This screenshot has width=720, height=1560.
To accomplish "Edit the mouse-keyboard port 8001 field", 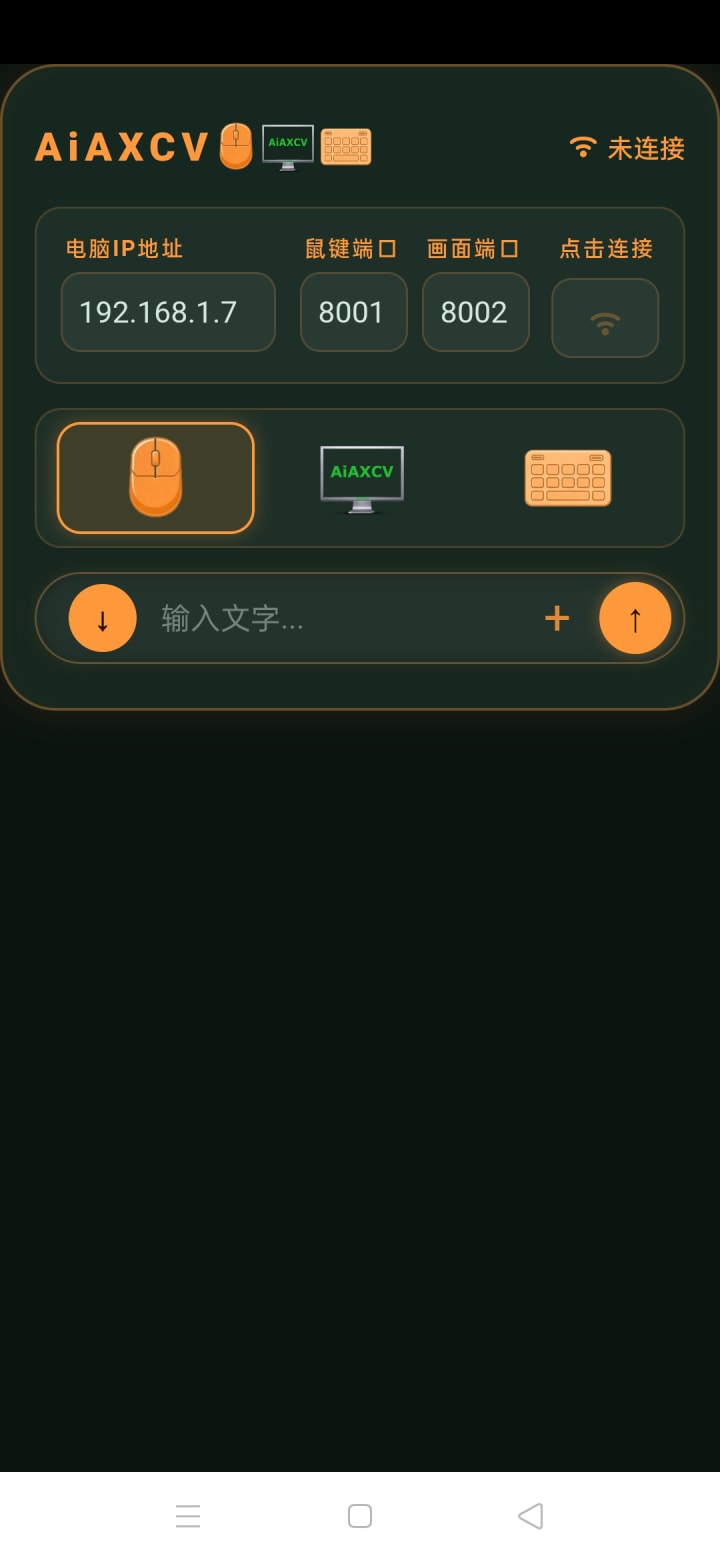I will coord(354,312).
